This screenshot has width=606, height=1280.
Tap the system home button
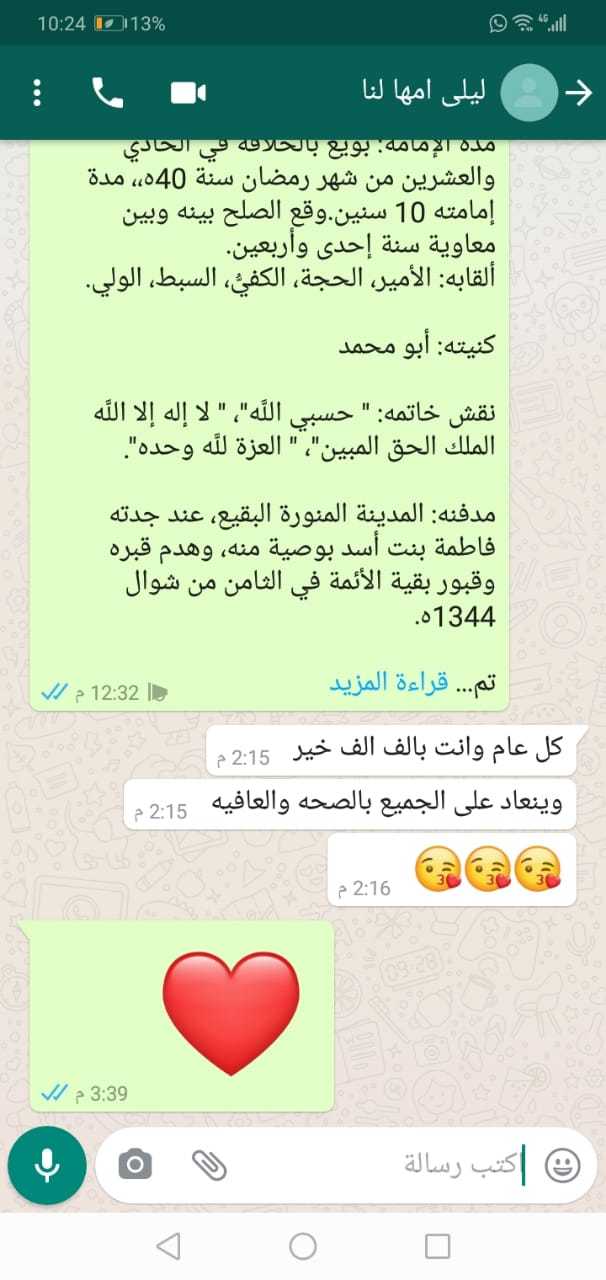click(x=303, y=1246)
